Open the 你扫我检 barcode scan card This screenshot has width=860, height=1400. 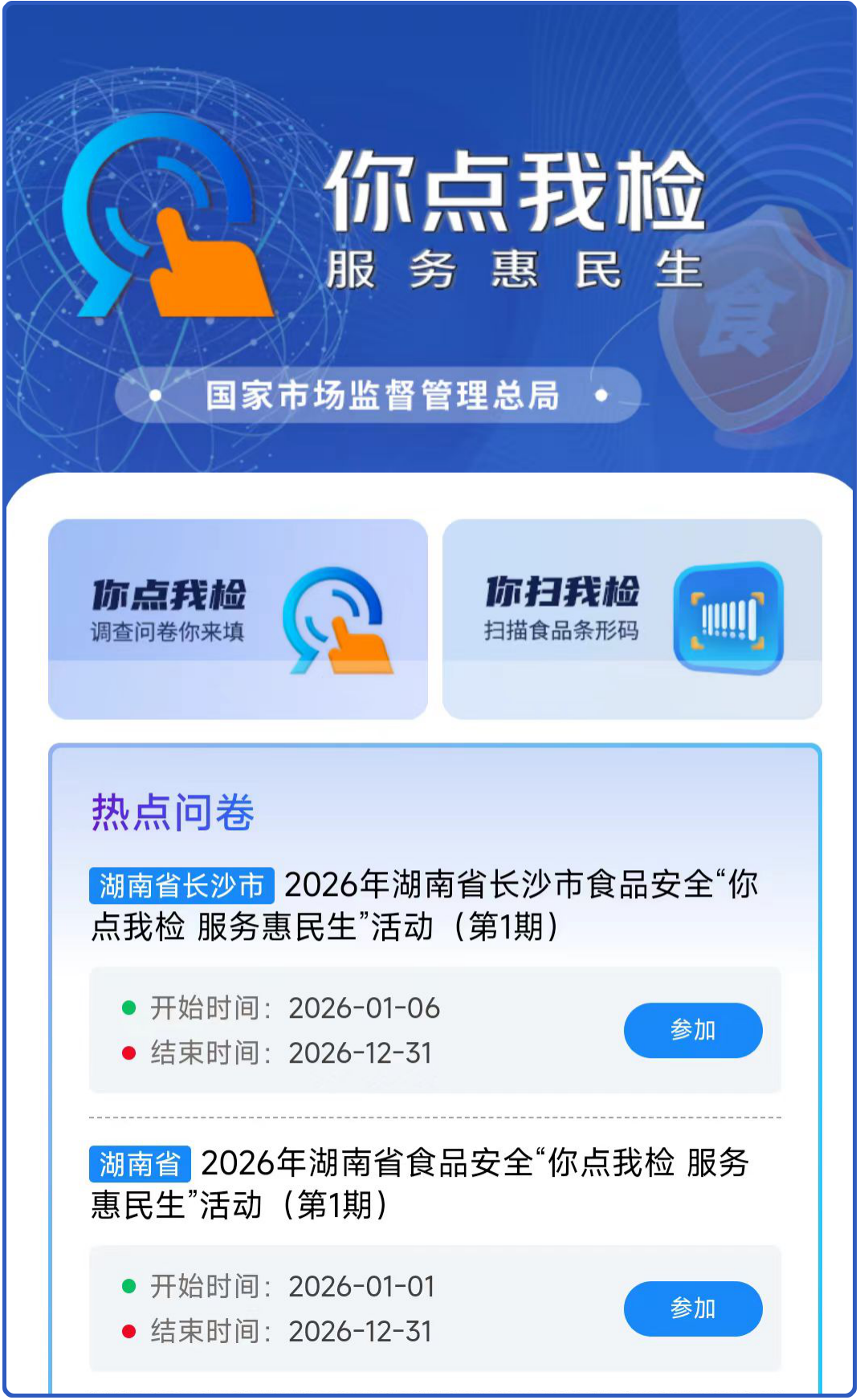coord(632,618)
